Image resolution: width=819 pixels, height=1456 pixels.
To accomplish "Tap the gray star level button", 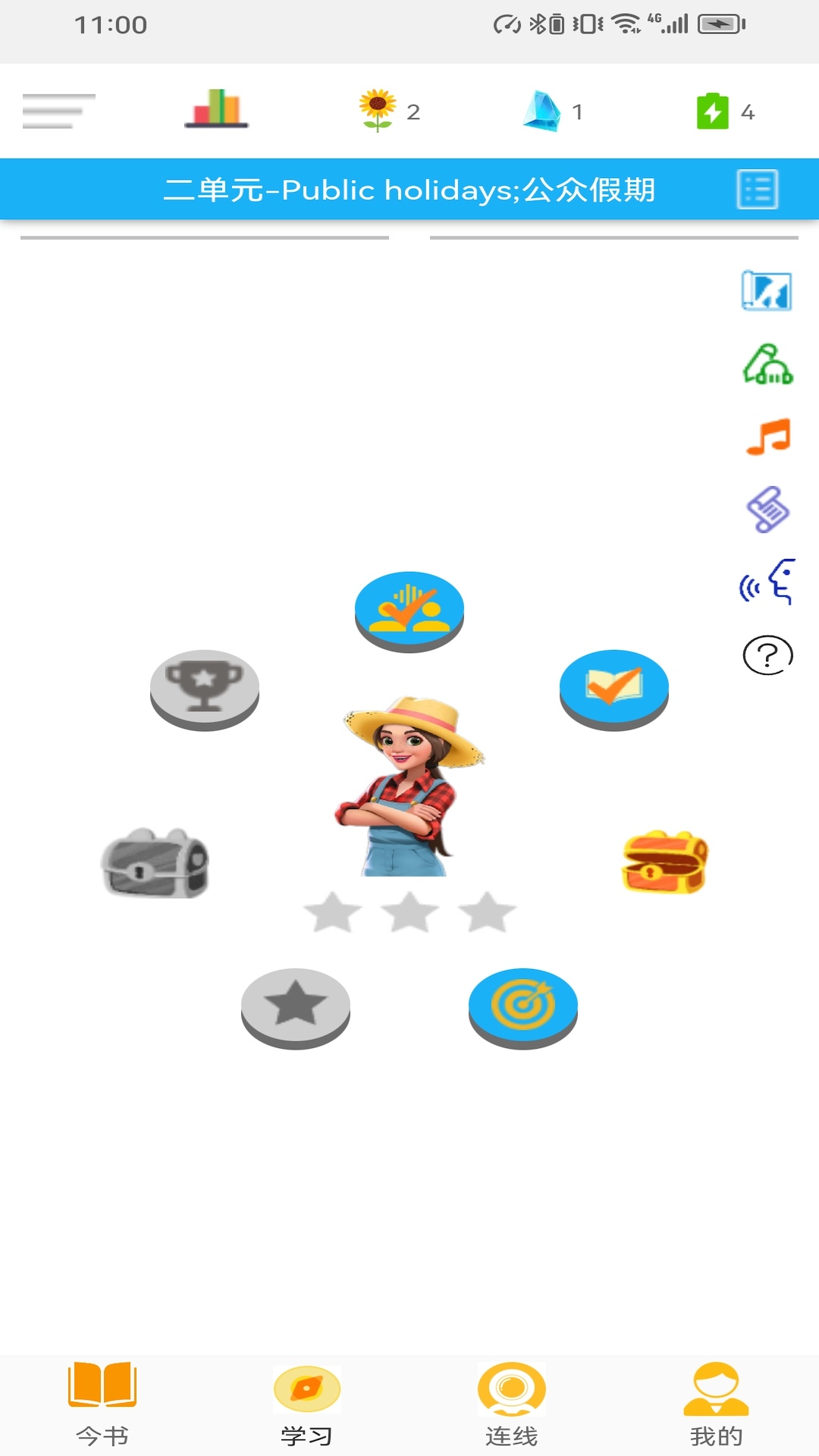I will coord(296,1009).
